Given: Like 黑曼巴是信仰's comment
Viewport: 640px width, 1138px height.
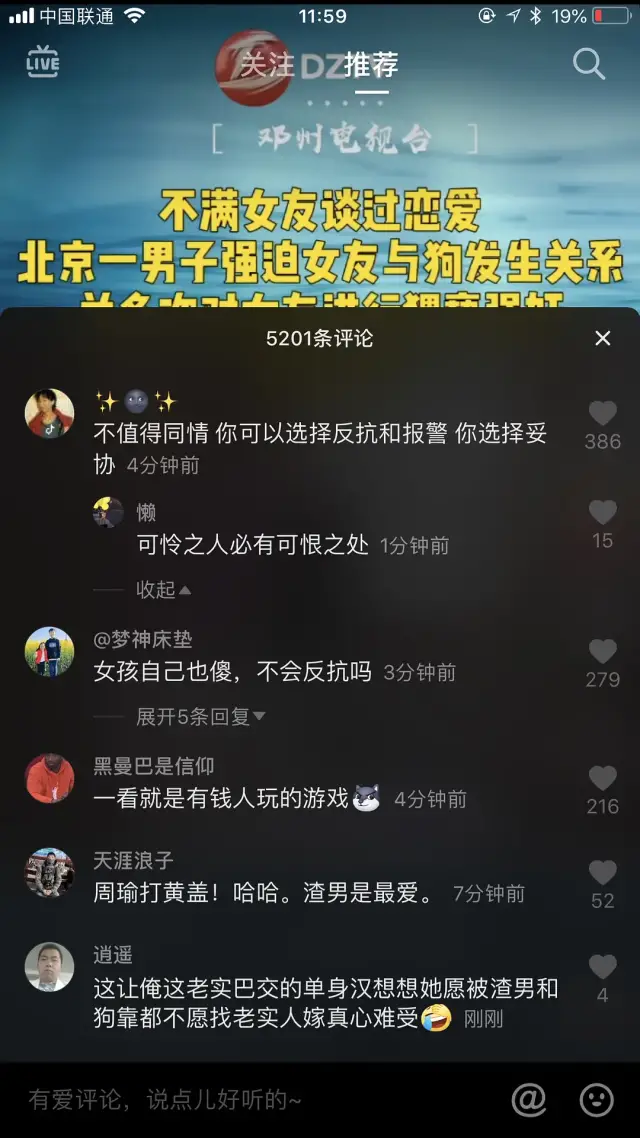Looking at the screenshot, I should pos(602,779).
